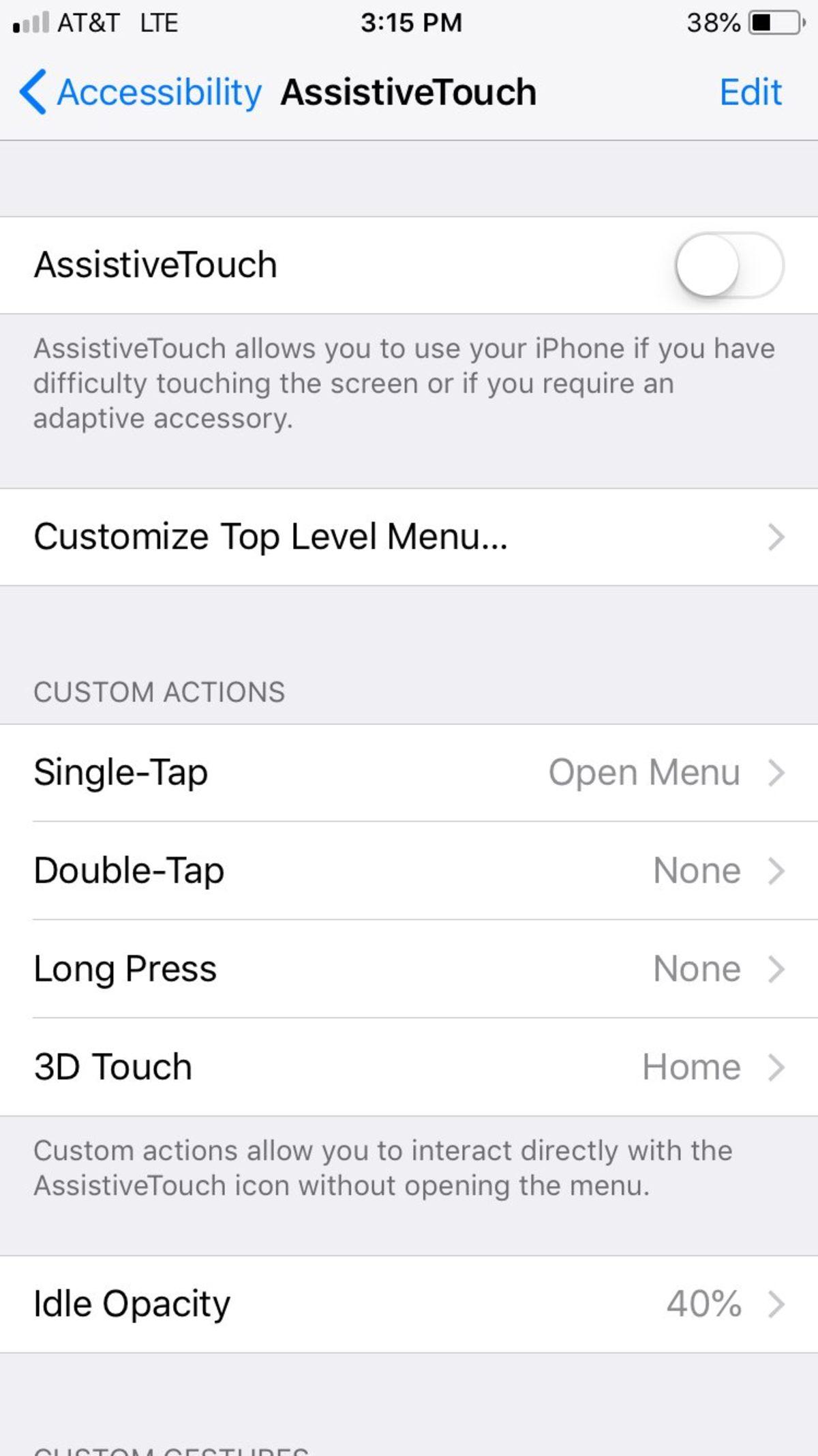Go back to Accessibility settings

point(140,92)
